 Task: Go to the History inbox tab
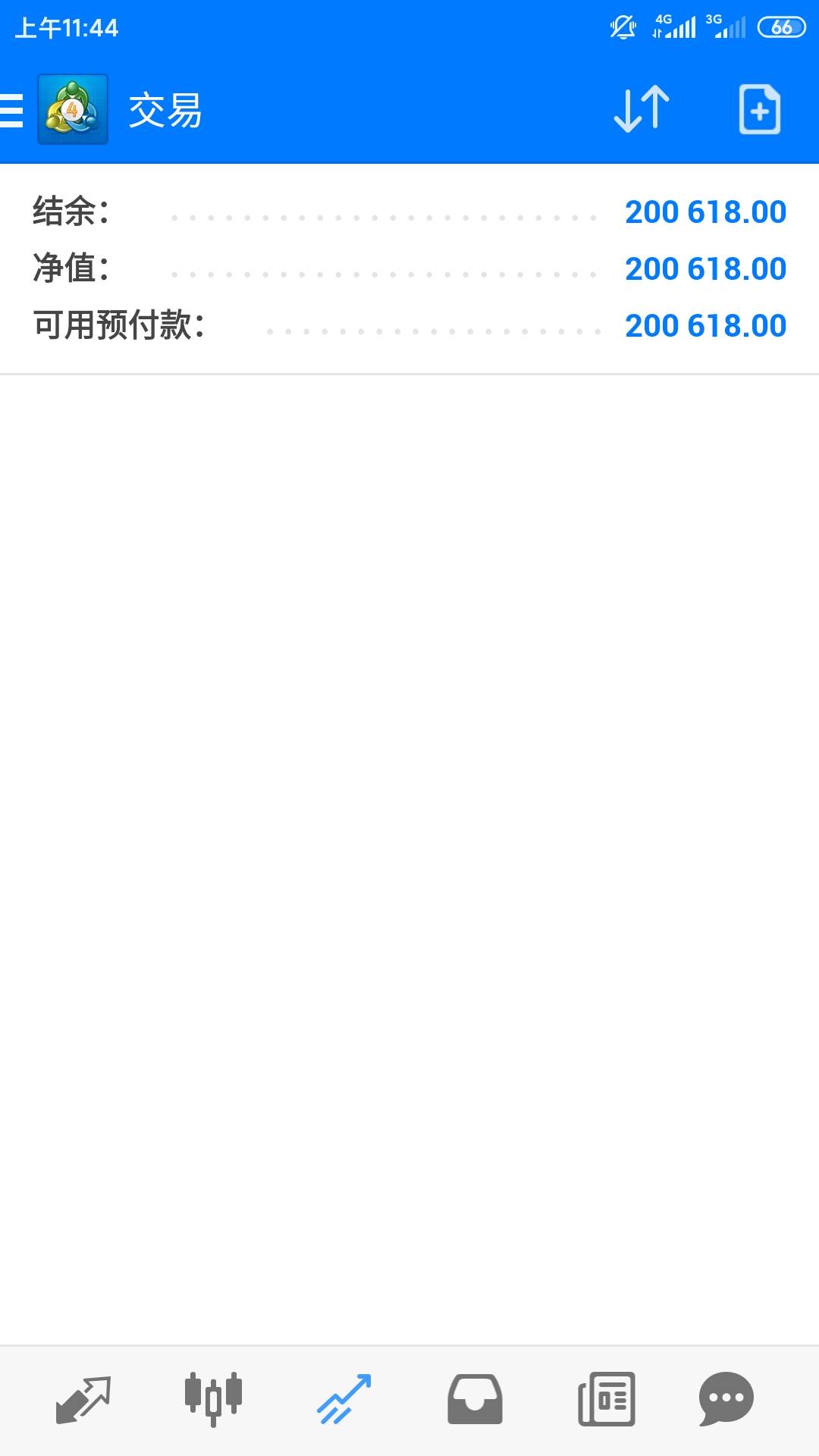[x=475, y=1399]
